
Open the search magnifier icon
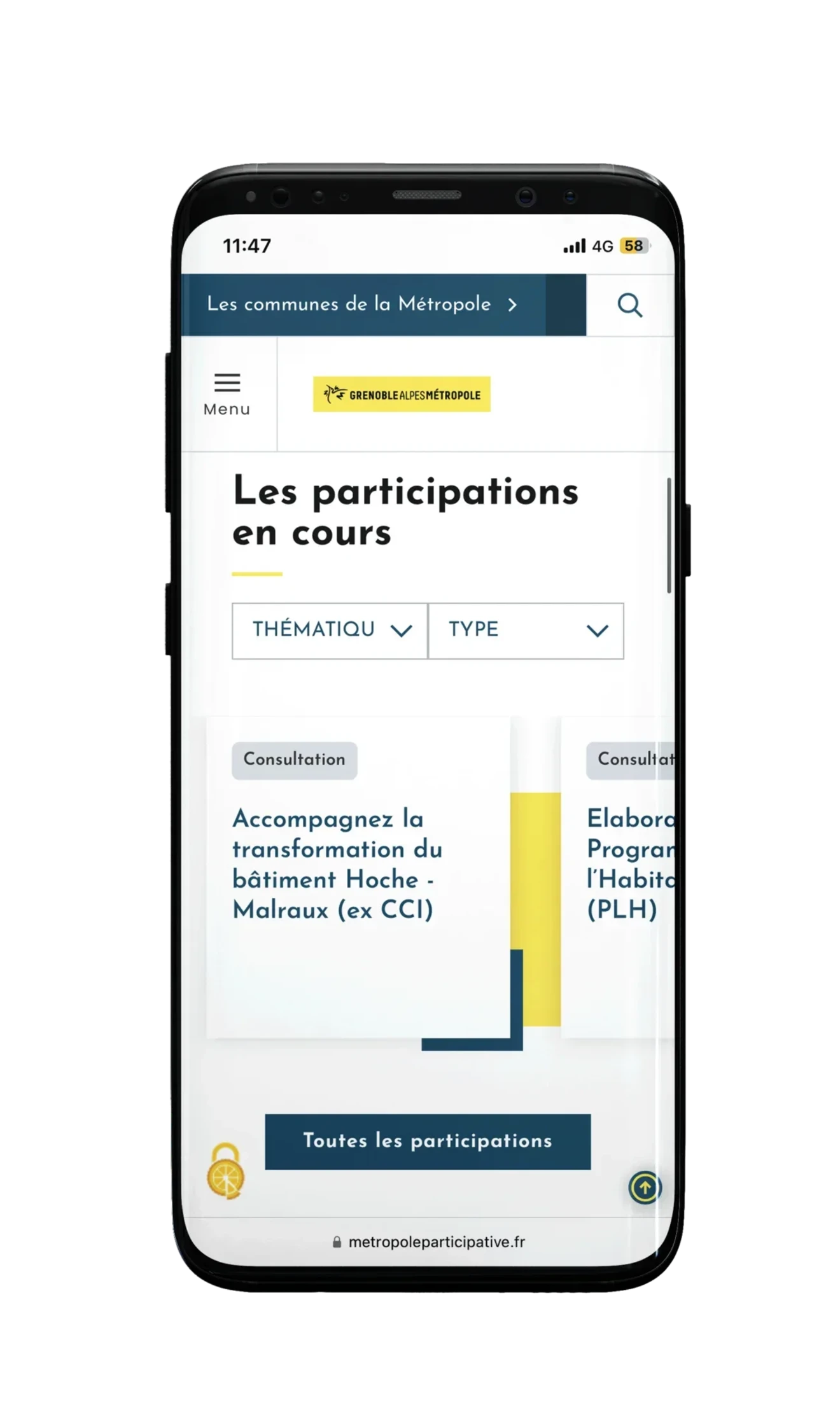coord(629,305)
